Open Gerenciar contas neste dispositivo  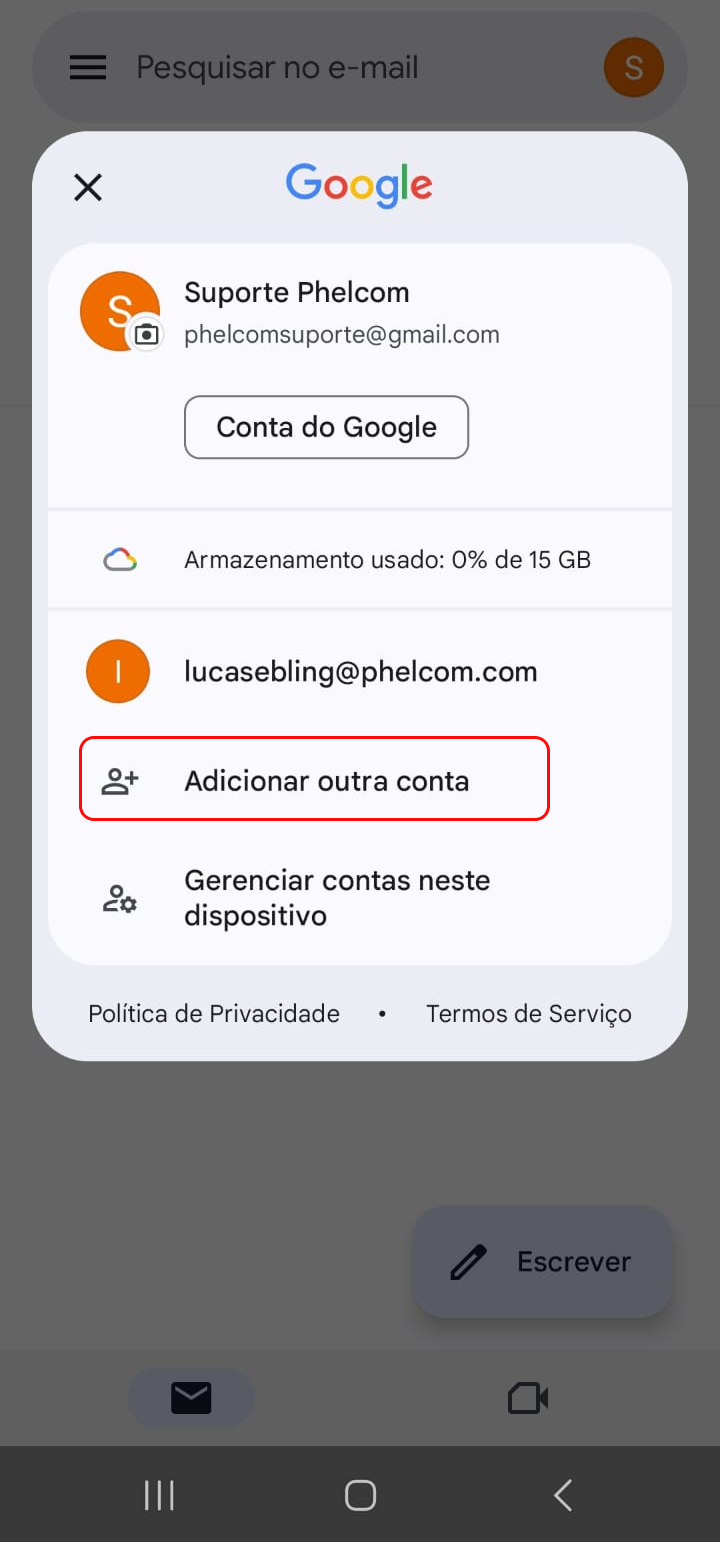pos(360,898)
